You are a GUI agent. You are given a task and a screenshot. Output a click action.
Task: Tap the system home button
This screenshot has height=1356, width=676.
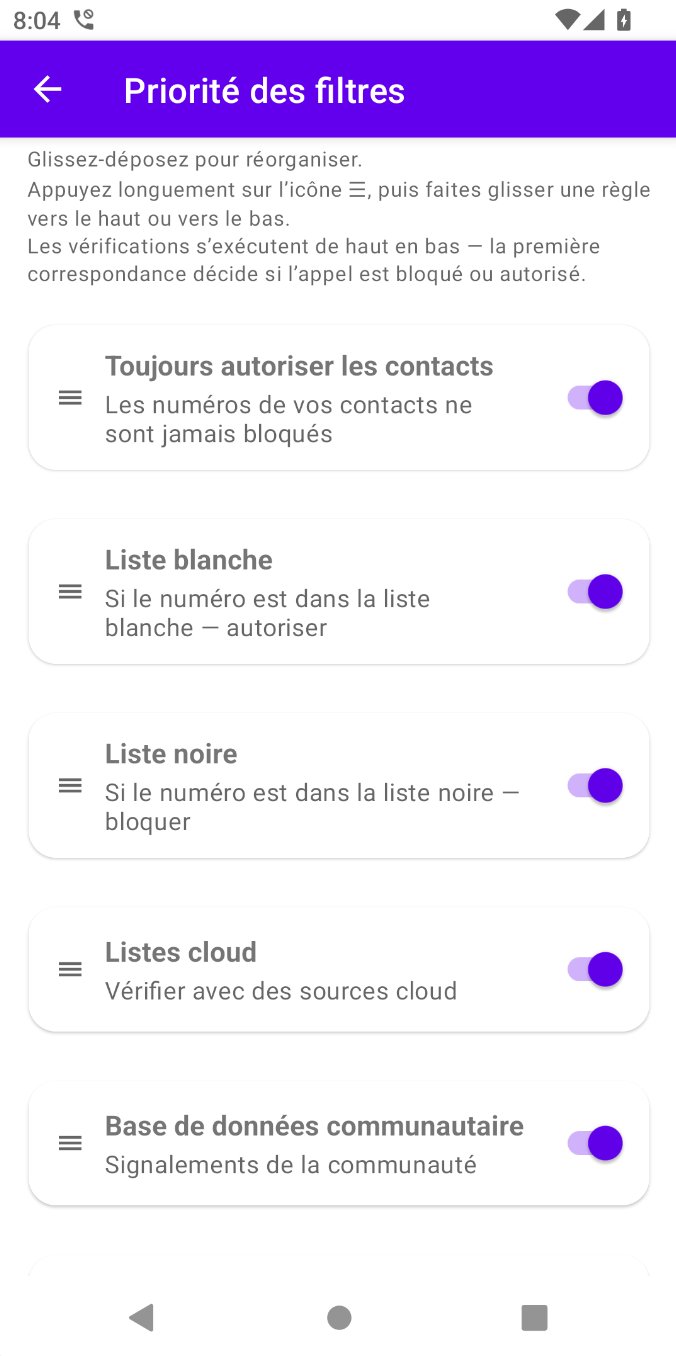click(x=339, y=1318)
